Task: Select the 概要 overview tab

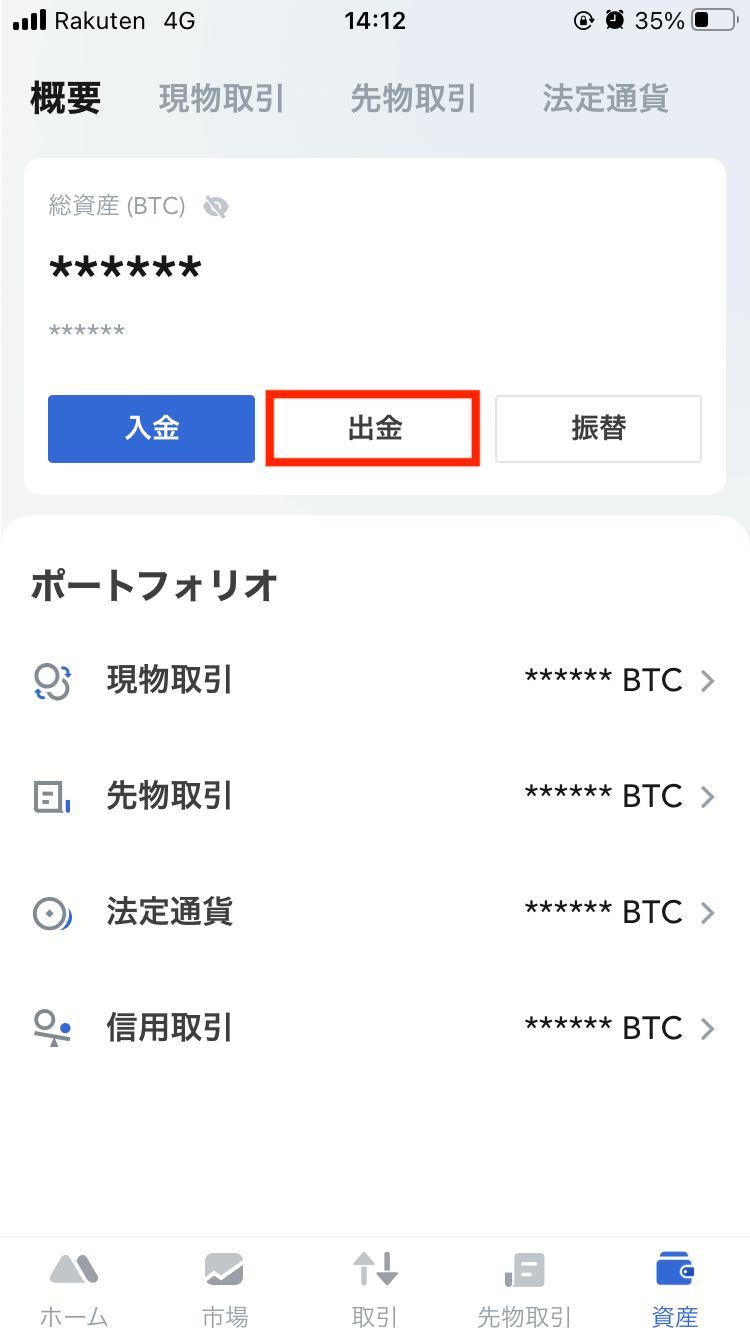Action: [x=66, y=99]
